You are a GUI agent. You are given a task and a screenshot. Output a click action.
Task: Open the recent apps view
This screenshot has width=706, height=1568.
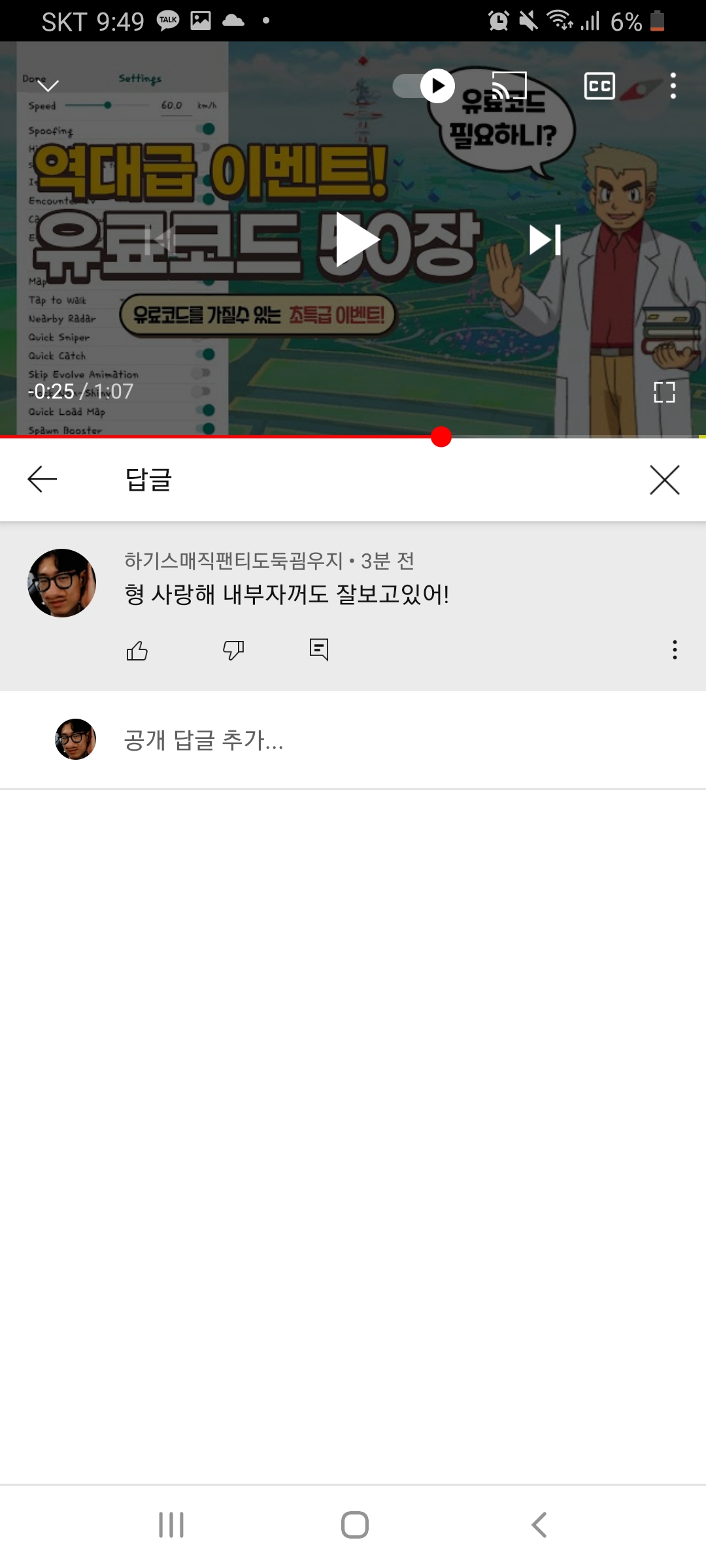(x=171, y=1525)
